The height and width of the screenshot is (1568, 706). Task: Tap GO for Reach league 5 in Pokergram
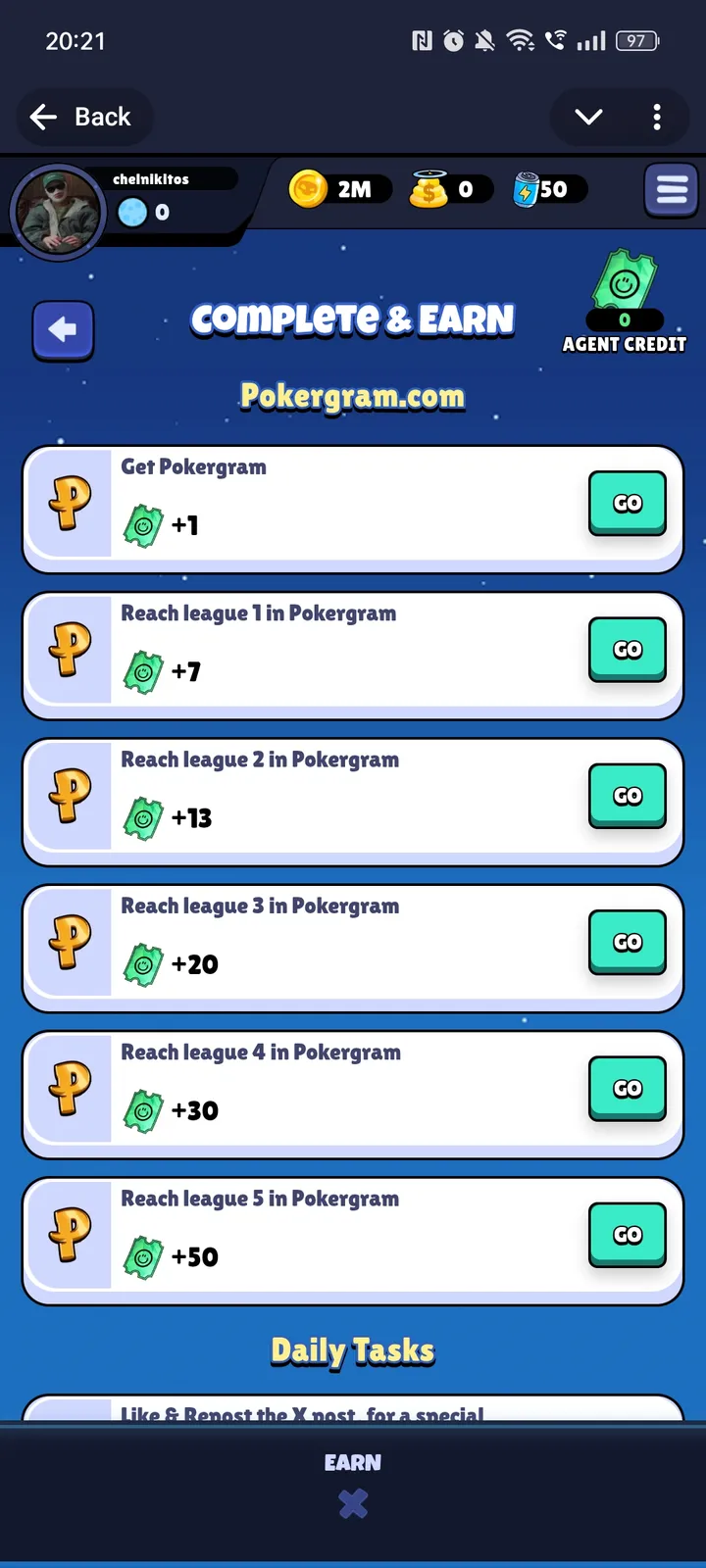[x=628, y=1235]
